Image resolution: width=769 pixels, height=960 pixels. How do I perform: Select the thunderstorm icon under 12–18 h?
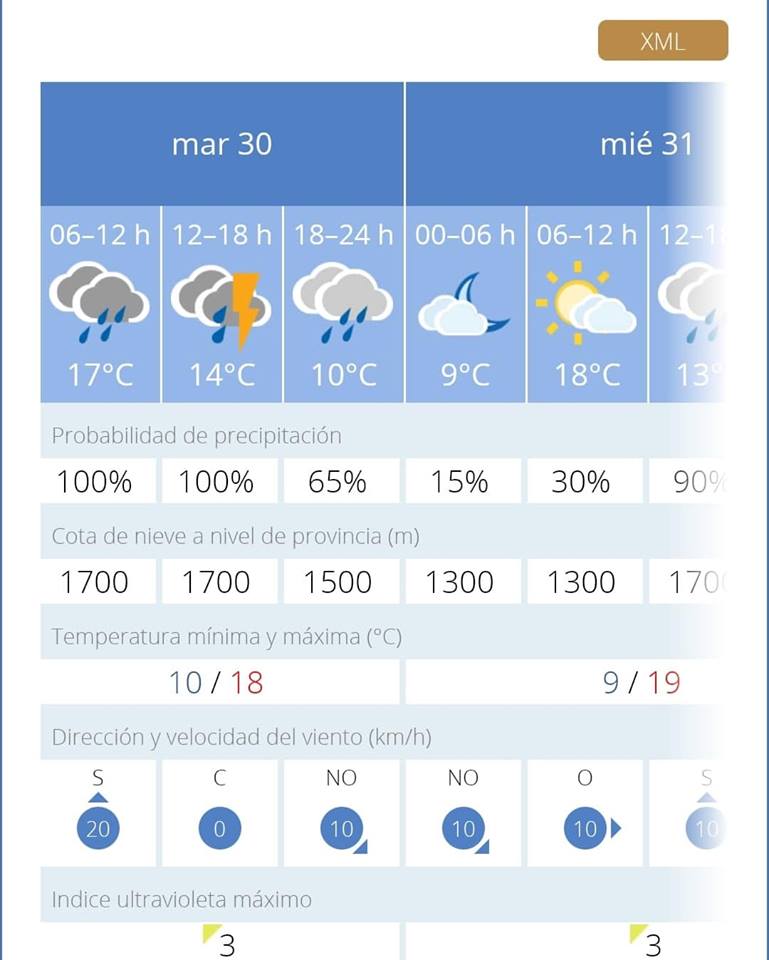tap(220, 300)
